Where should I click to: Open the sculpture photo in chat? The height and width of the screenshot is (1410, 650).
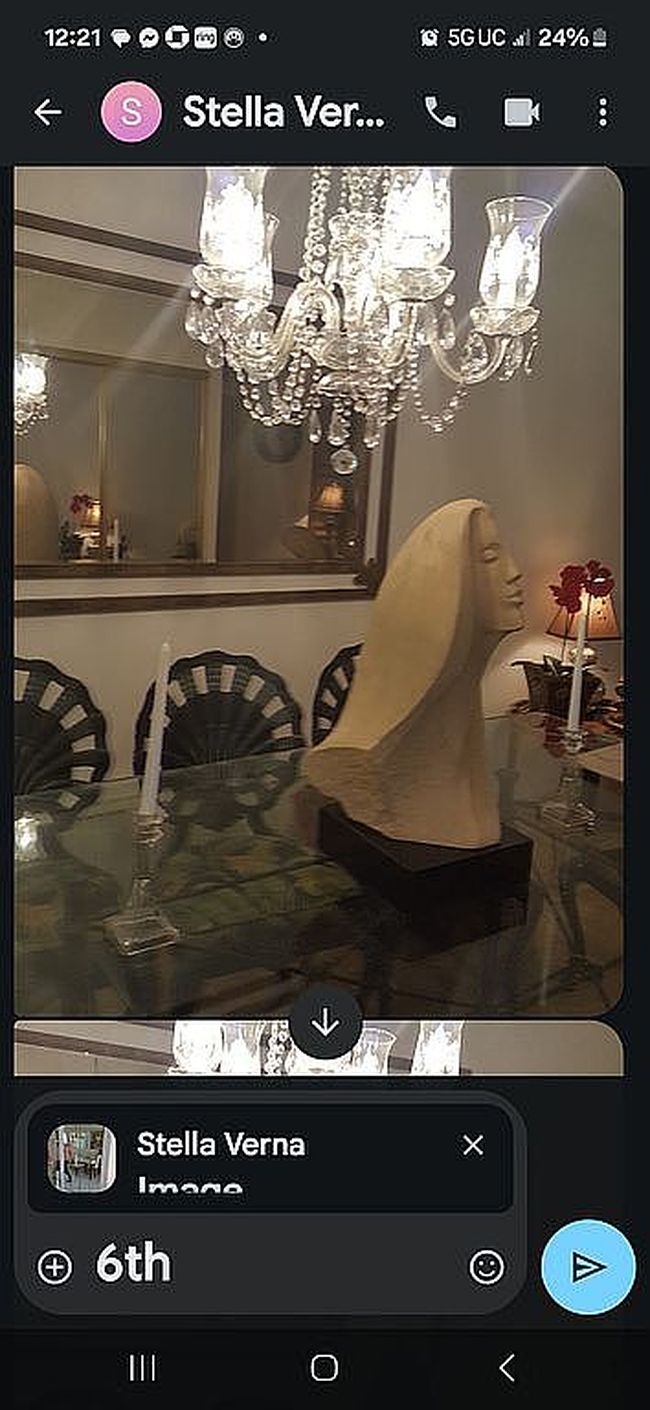click(x=318, y=590)
